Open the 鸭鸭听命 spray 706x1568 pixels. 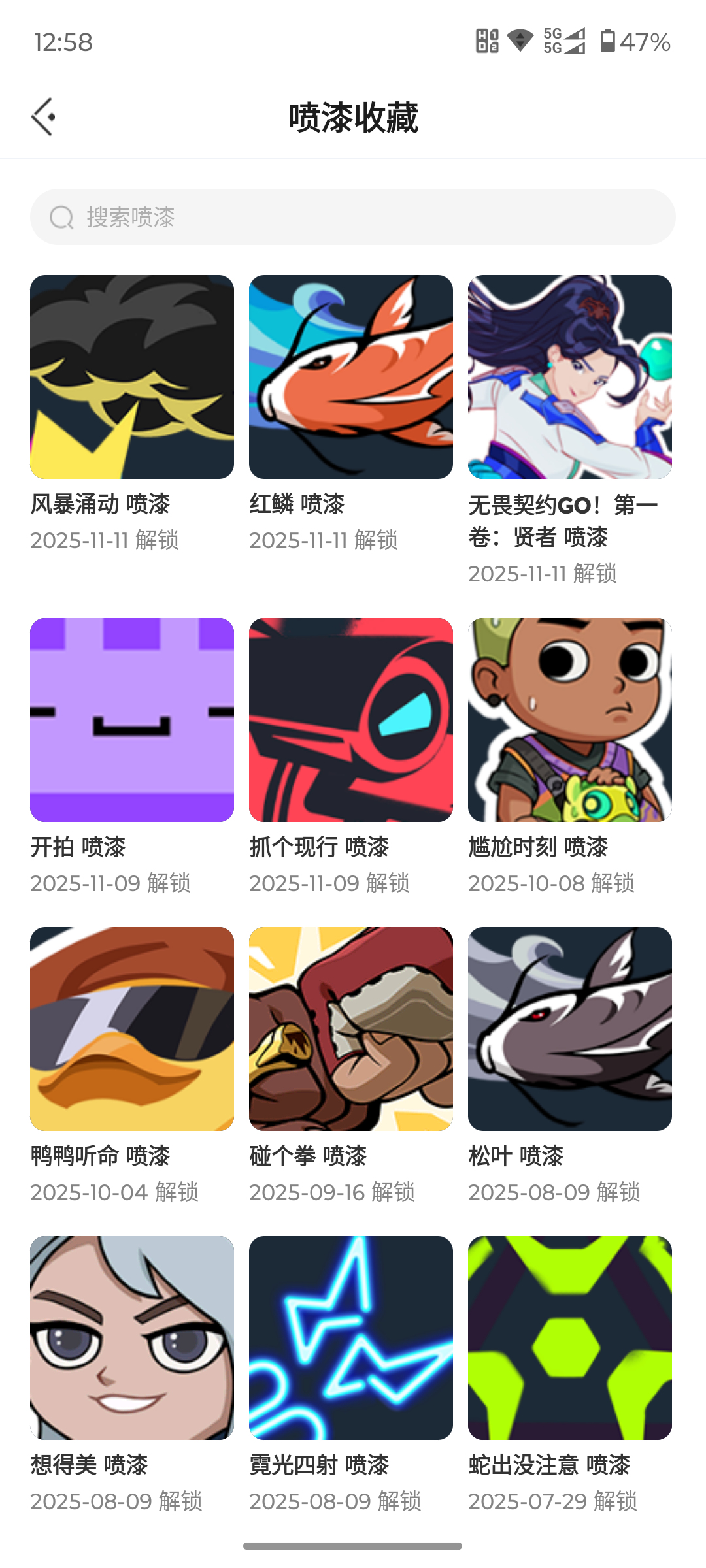click(132, 1029)
